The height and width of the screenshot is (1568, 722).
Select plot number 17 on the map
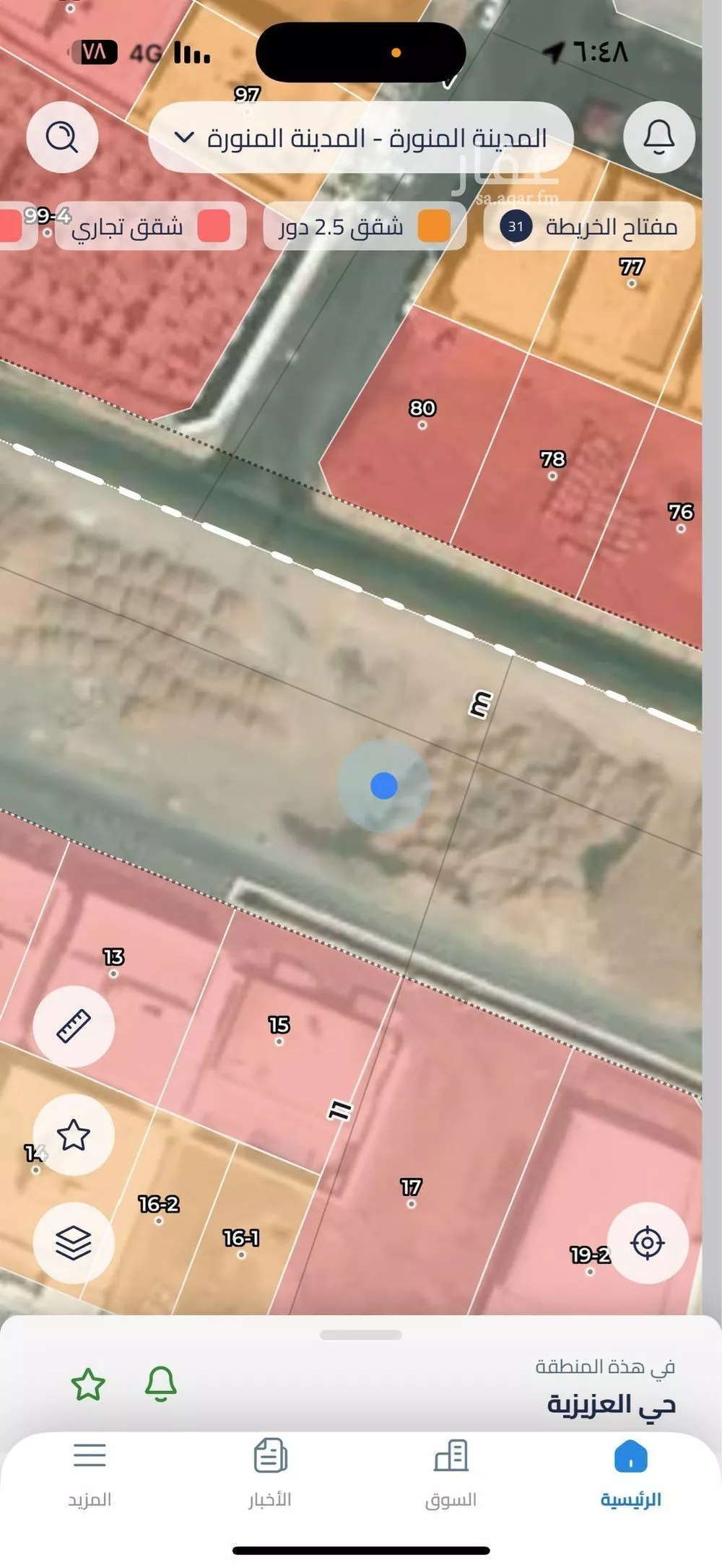[411, 1193]
